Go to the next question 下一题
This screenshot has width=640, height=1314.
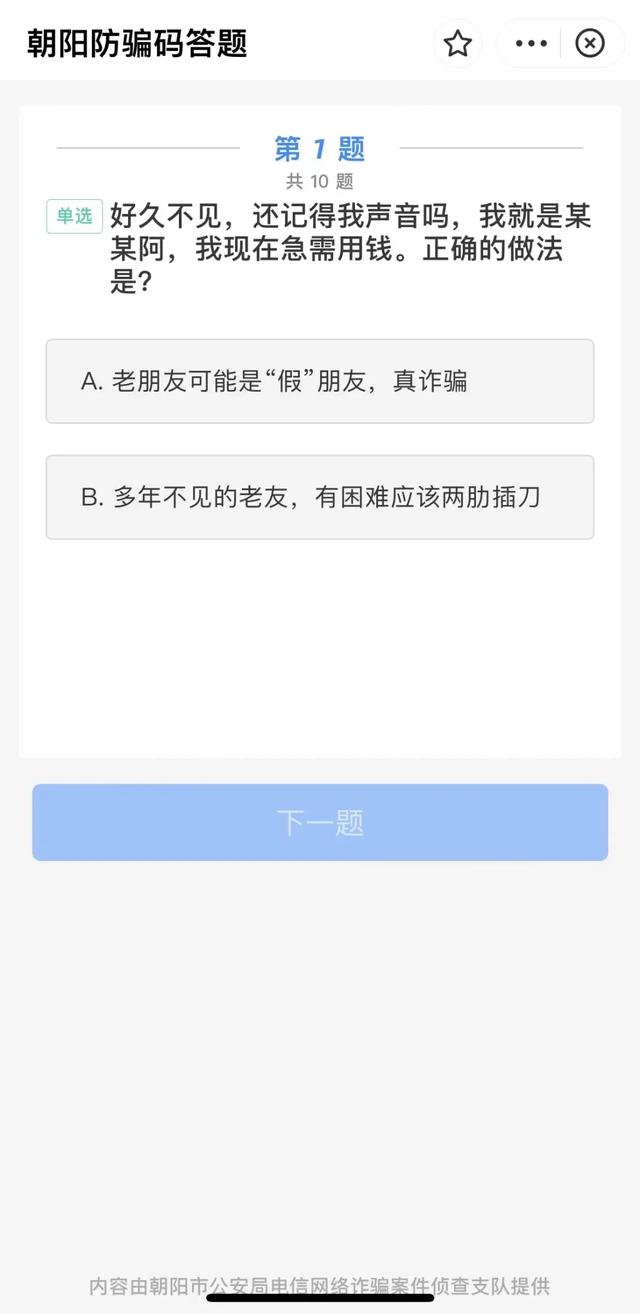pos(320,822)
